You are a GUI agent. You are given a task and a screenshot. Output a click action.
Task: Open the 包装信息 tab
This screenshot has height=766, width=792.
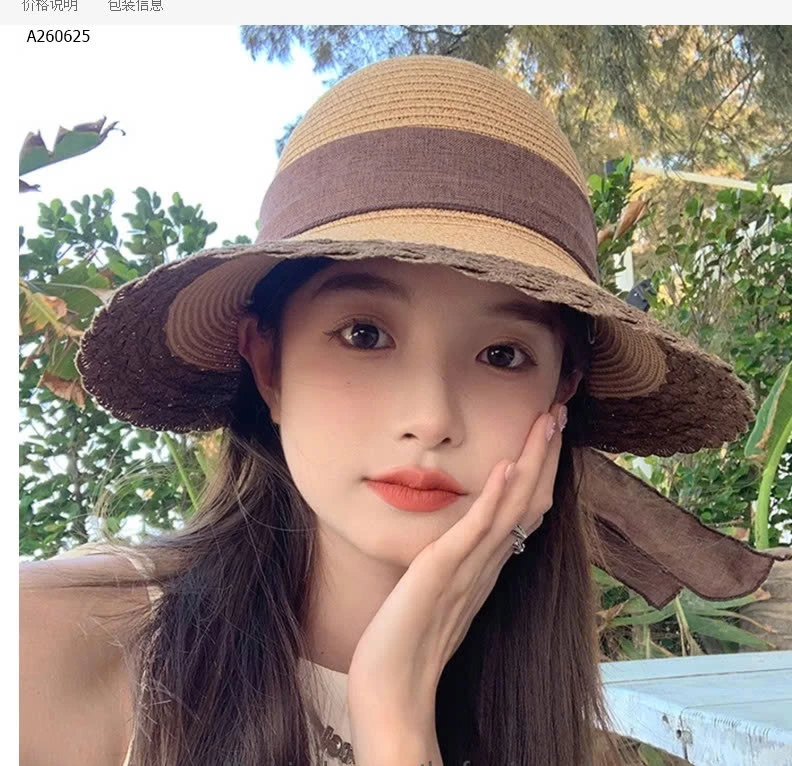135,6
